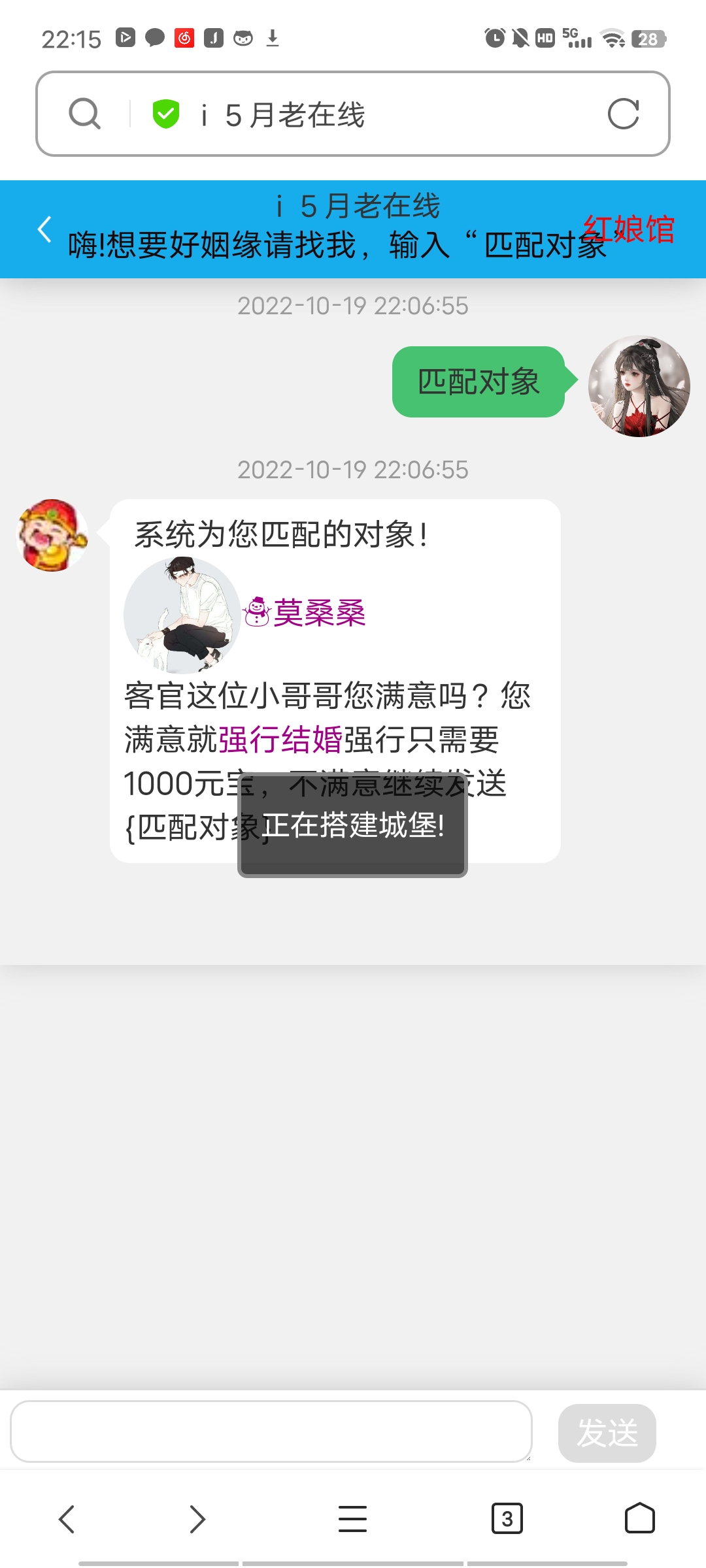Tap the browser address bar search icon

coord(85,114)
